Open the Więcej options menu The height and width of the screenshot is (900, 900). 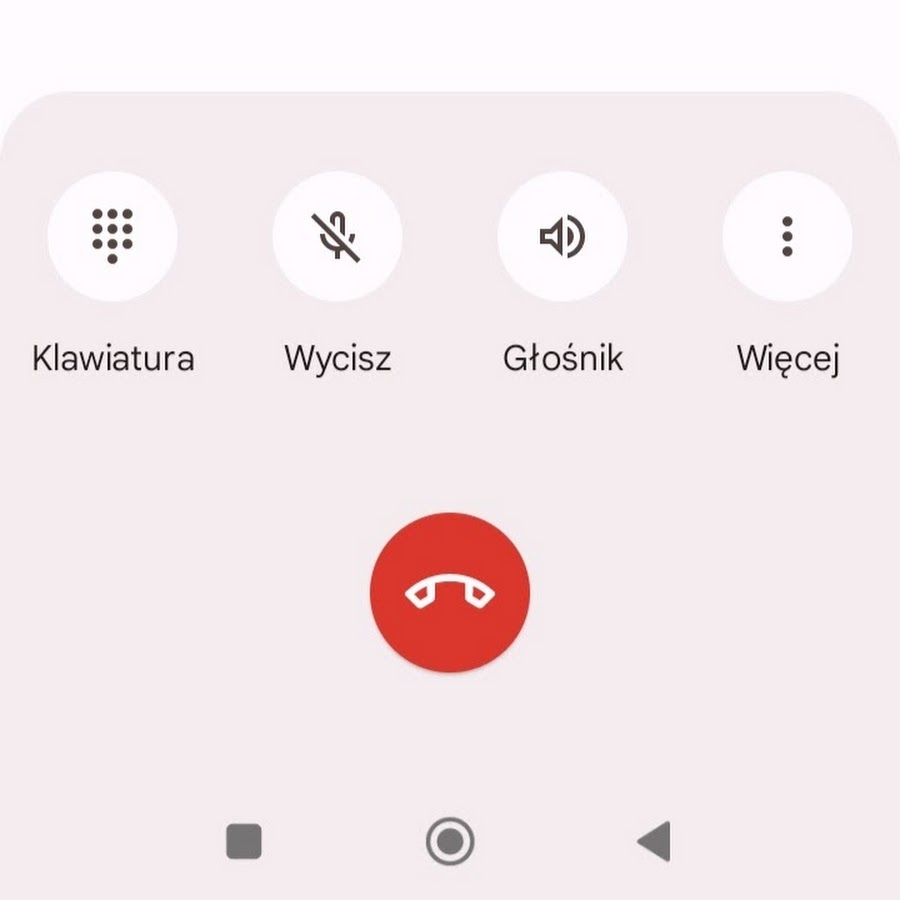[x=787, y=237]
